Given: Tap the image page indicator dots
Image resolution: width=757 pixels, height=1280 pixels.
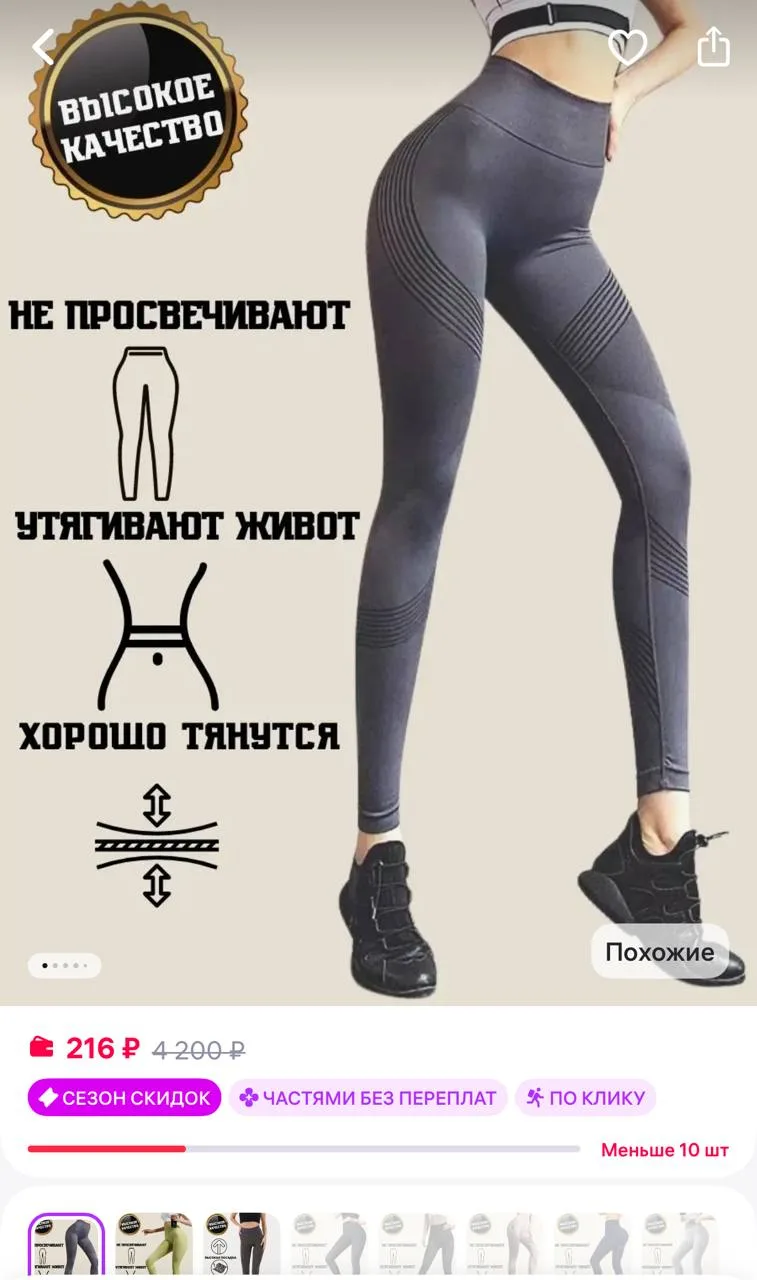Looking at the screenshot, I should pyautogui.click(x=65, y=966).
